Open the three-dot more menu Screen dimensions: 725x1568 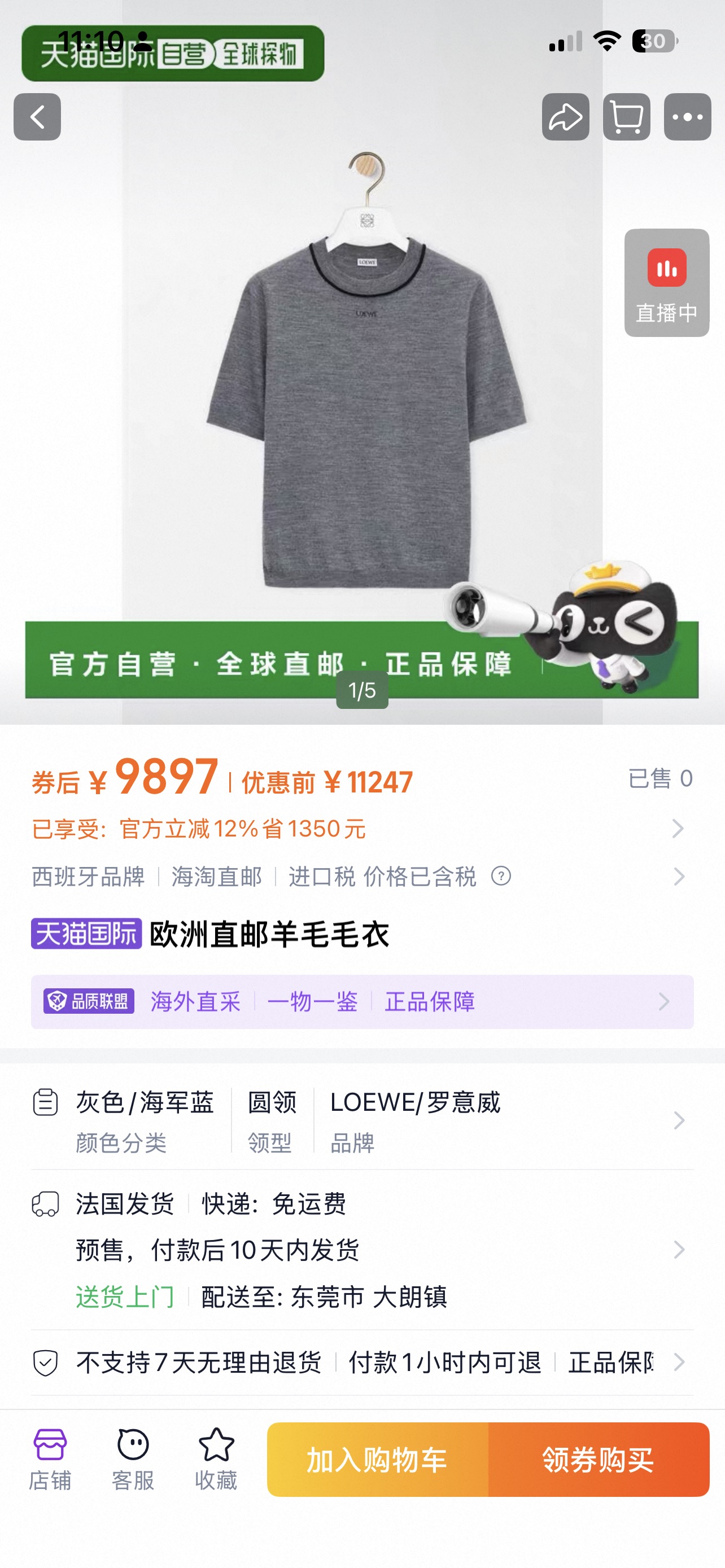point(687,117)
